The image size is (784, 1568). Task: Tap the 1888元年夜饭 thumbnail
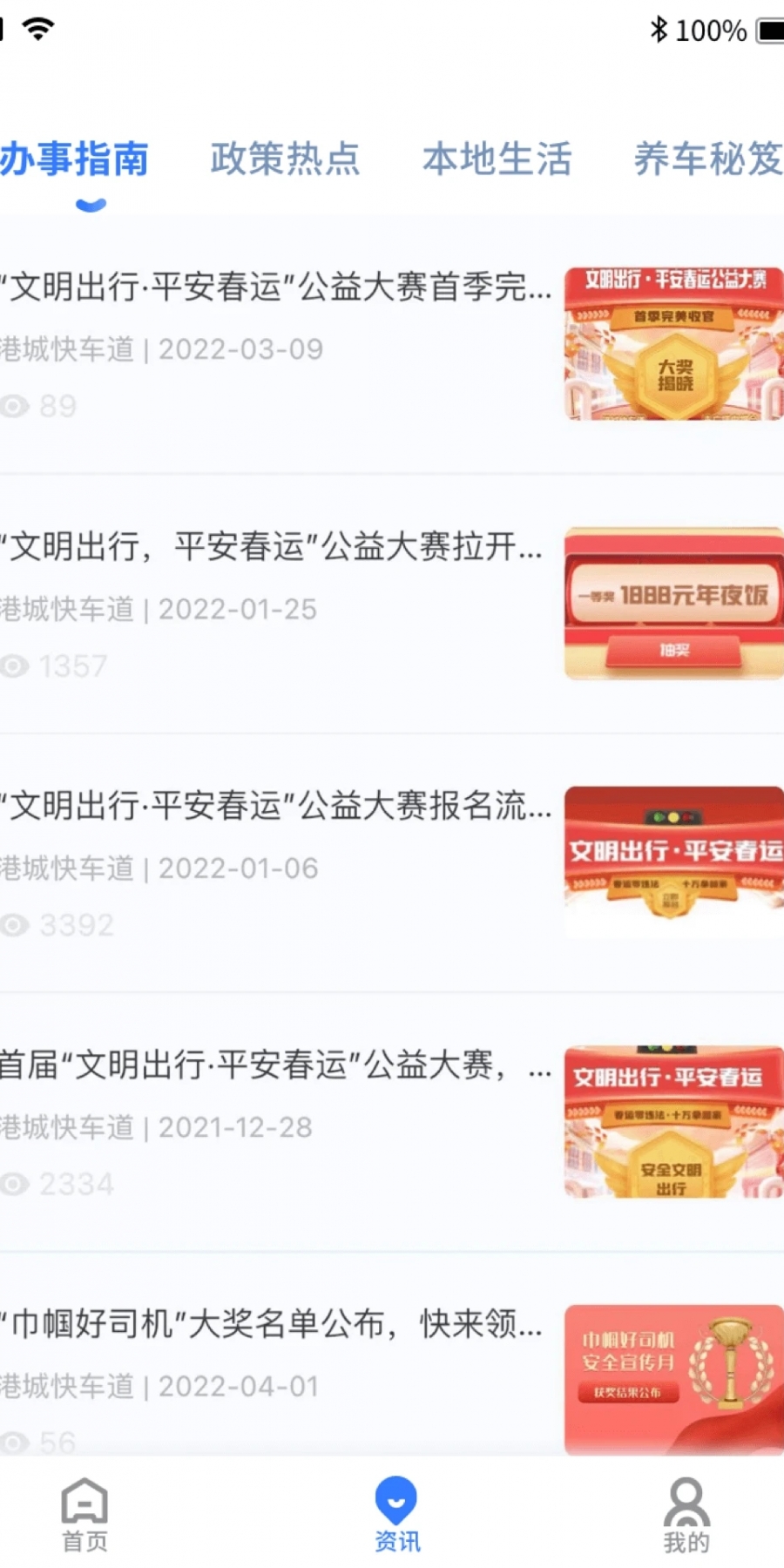click(674, 603)
